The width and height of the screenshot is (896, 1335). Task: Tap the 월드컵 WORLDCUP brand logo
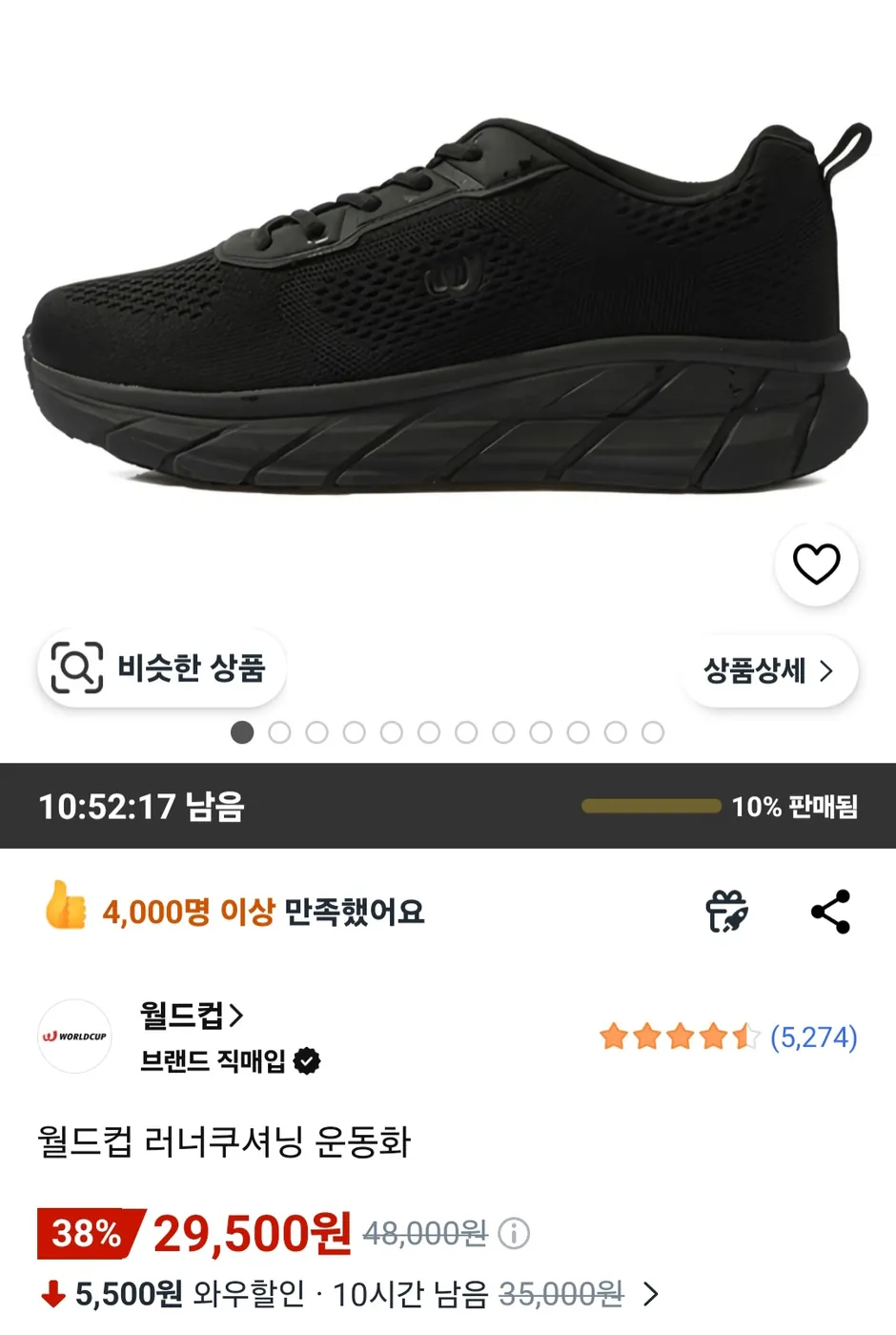click(x=73, y=1037)
